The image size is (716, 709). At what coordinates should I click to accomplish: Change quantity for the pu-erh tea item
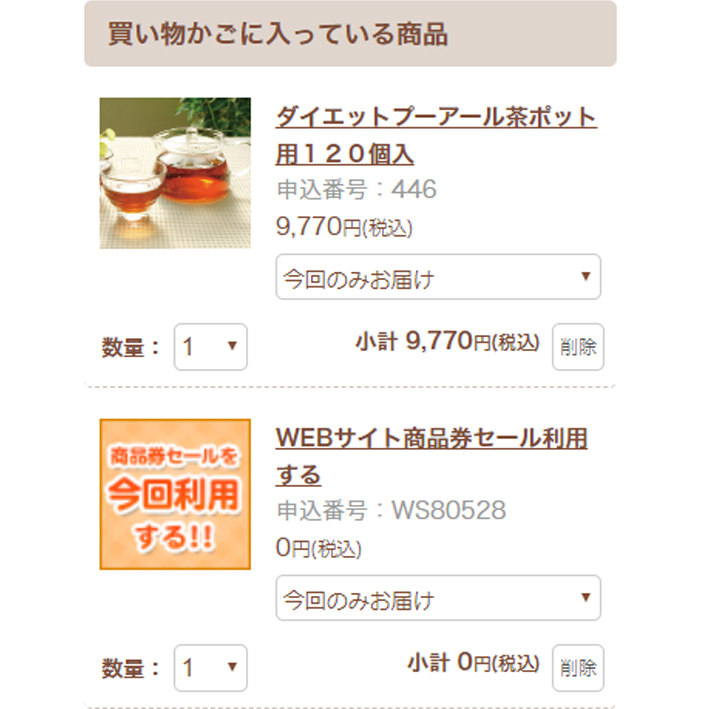[x=210, y=347]
